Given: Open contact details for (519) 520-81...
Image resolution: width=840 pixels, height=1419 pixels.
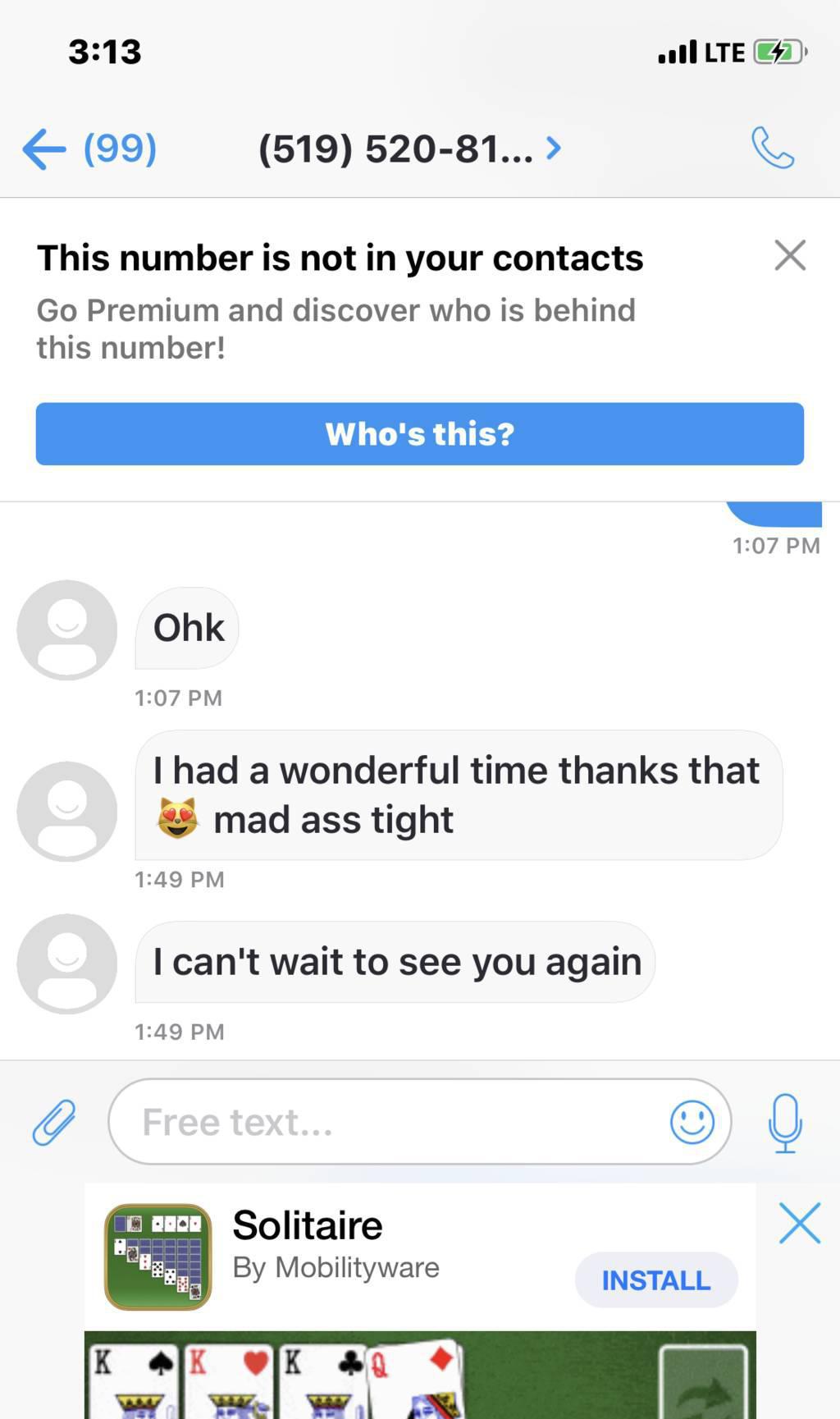Looking at the screenshot, I should (409, 149).
